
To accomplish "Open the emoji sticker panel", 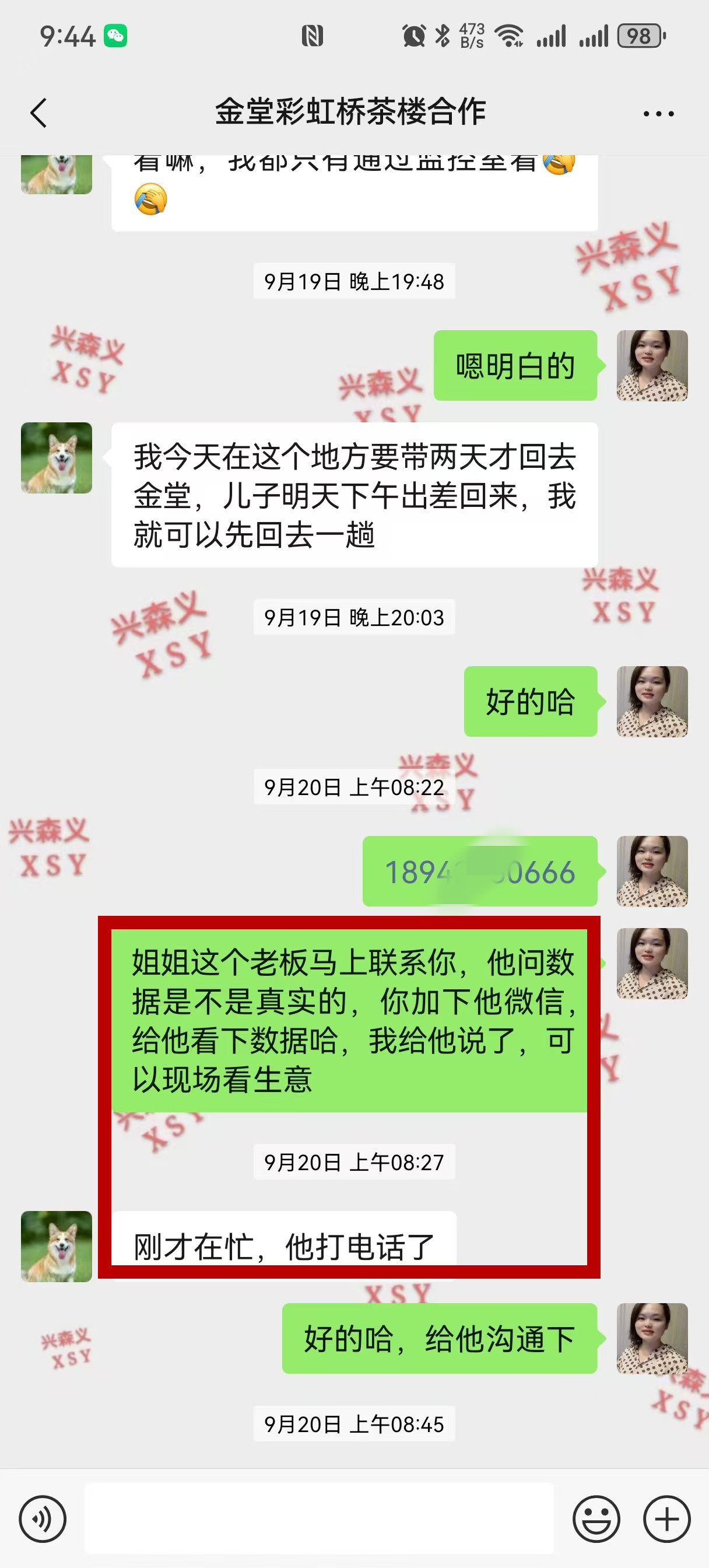I will pyautogui.click(x=596, y=1518).
